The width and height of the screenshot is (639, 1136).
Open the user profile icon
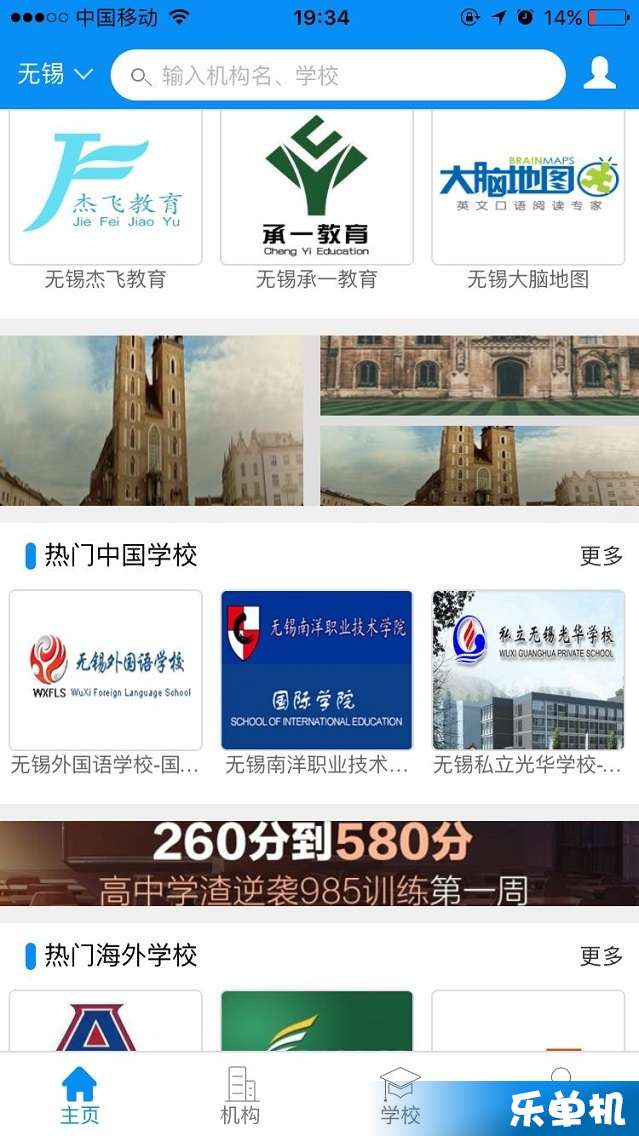[599, 73]
